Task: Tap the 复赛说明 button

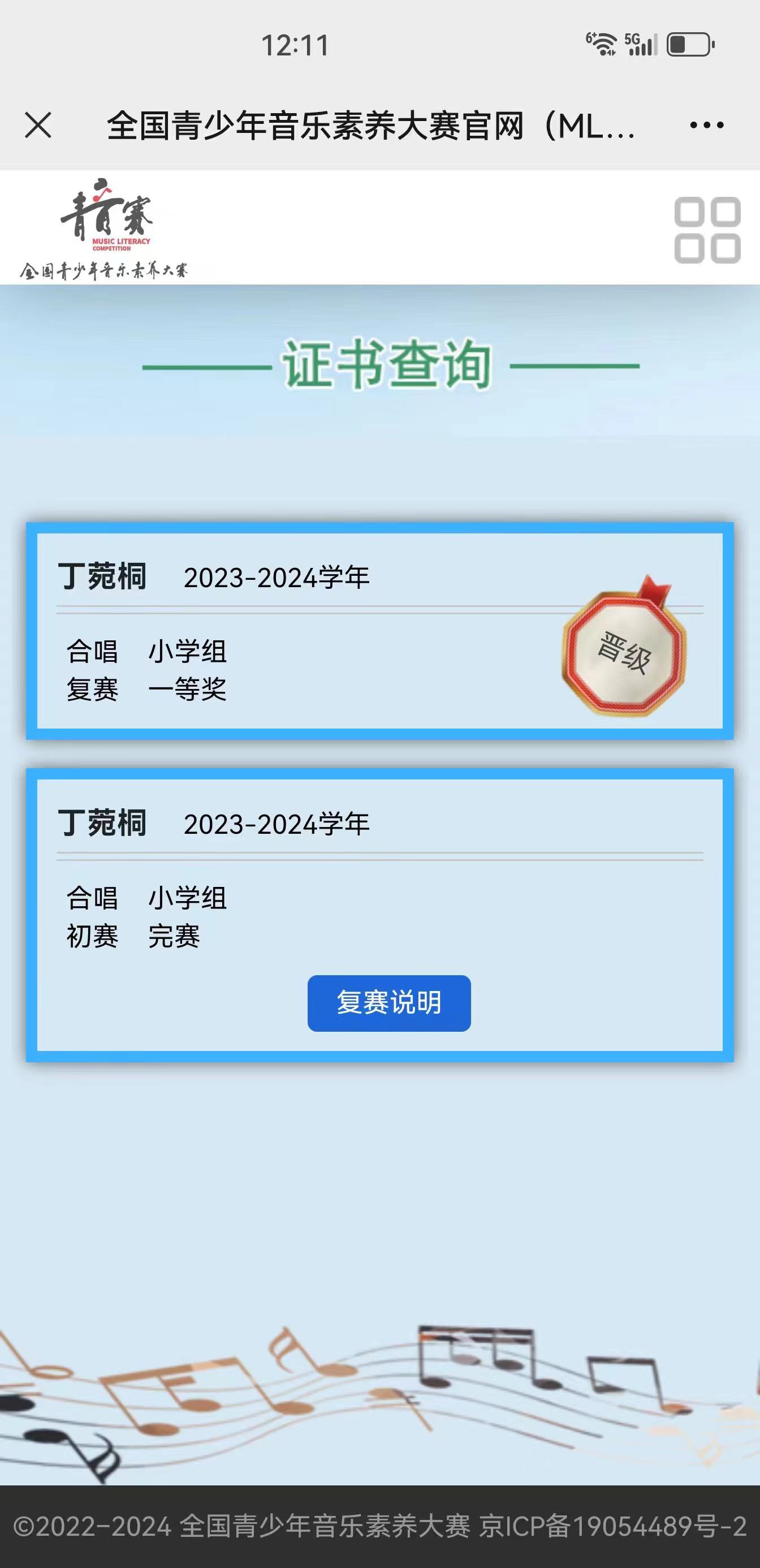Action: click(x=389, y=1002)
